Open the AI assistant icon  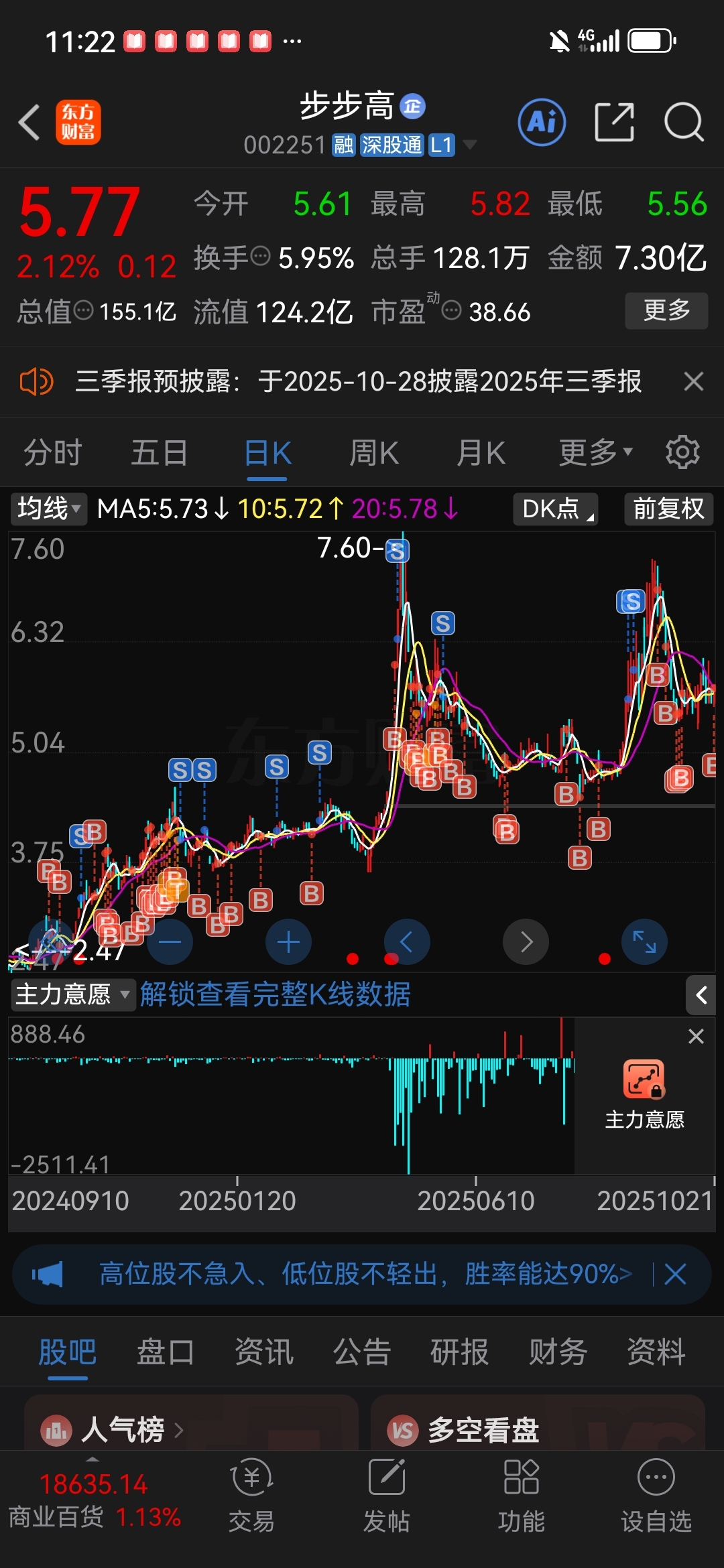(x=542, y=123)
